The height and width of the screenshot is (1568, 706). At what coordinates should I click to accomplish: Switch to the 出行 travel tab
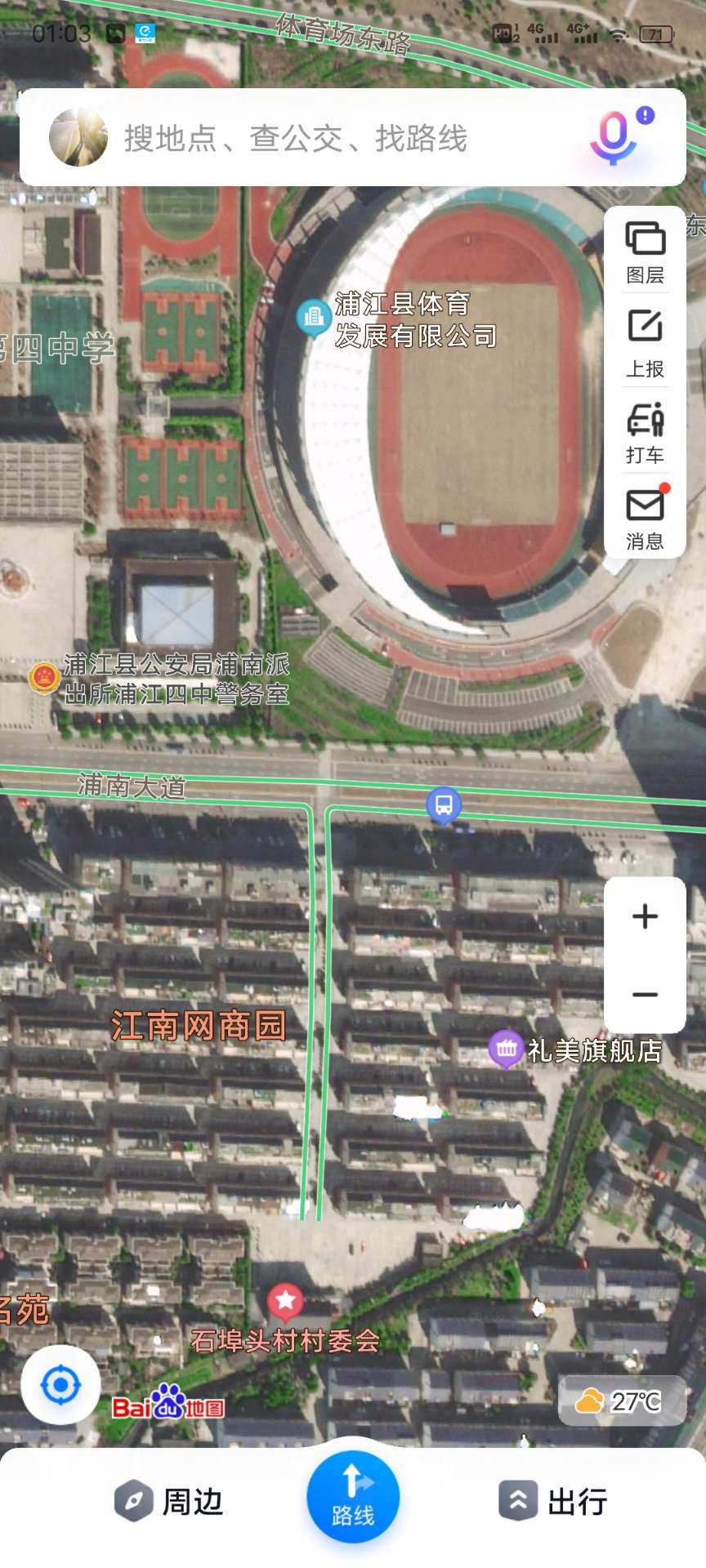[553, 1501]
